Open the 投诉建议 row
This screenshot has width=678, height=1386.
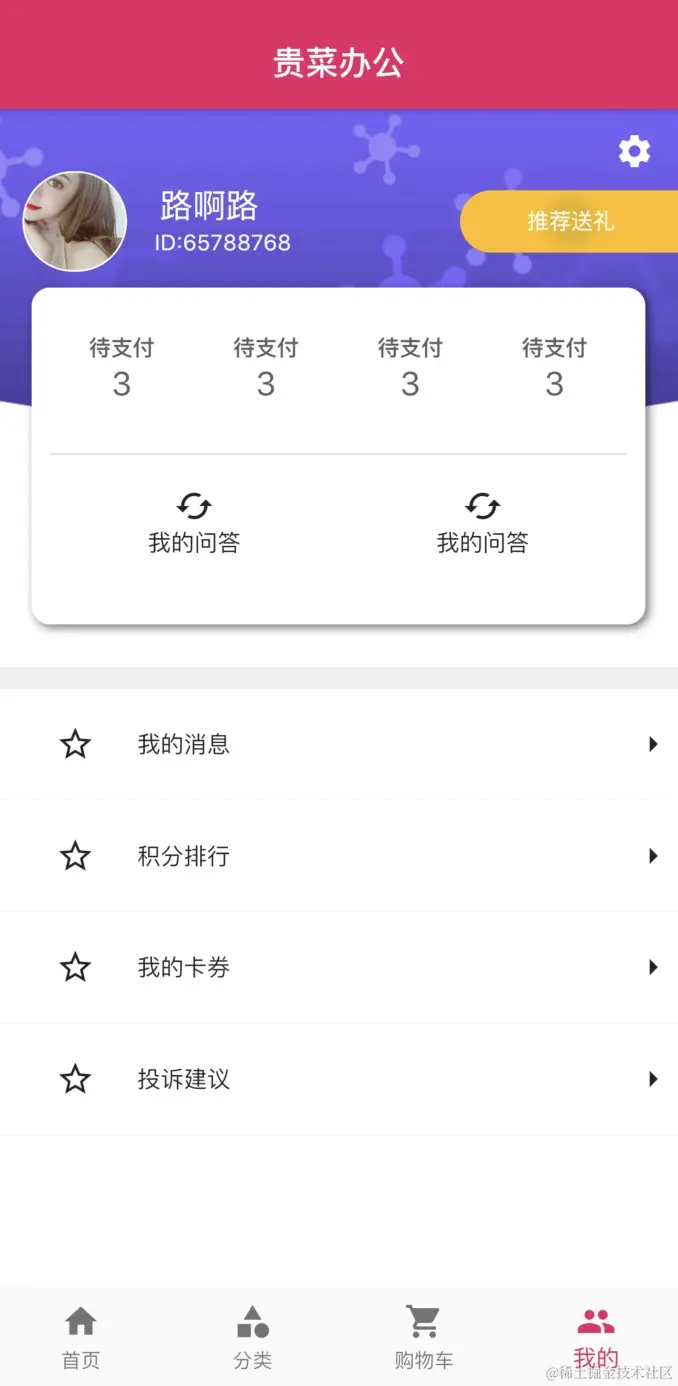pyautogui.click(x=339, y=1079)
